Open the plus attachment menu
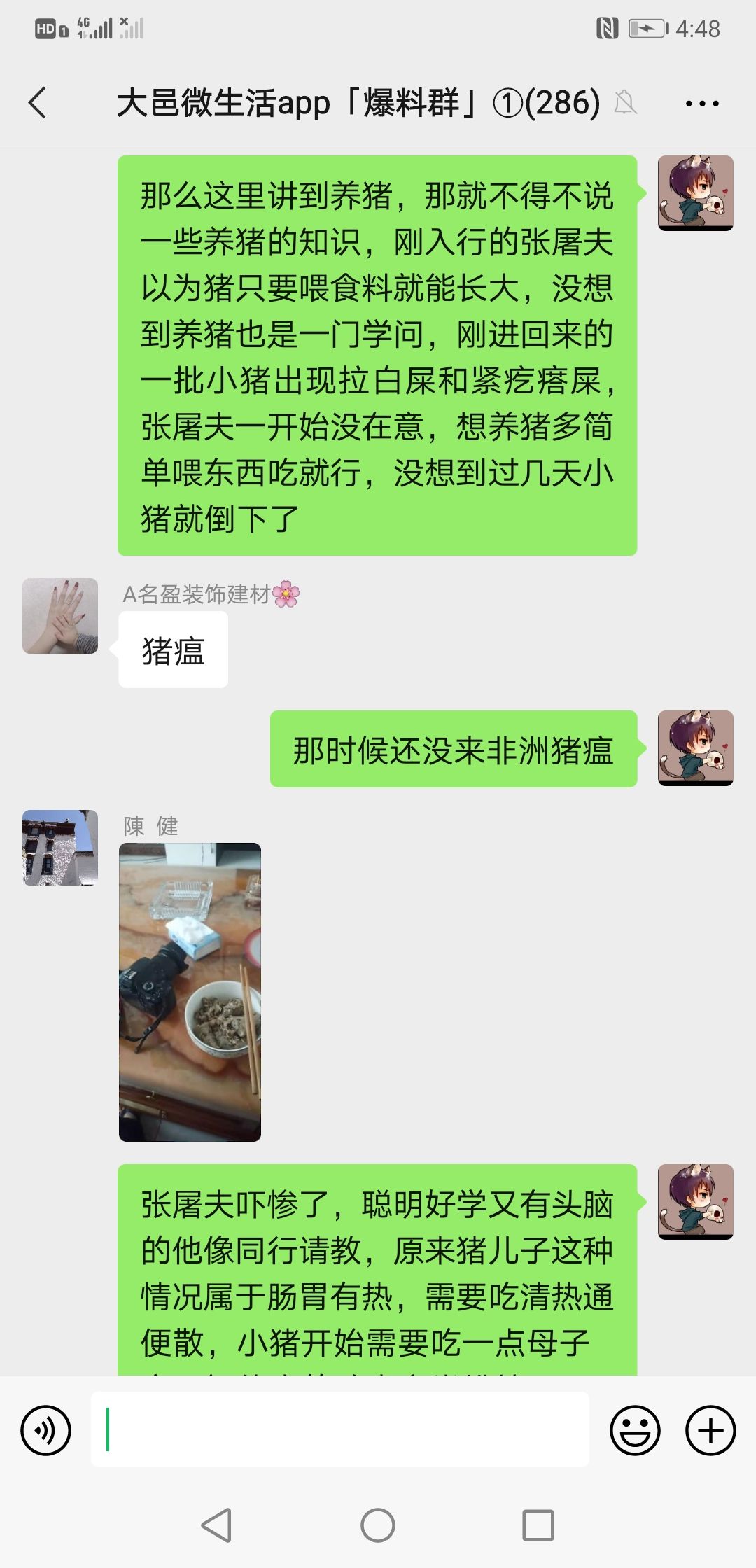Screen dimensions: 756x1568 point(710,1430)
